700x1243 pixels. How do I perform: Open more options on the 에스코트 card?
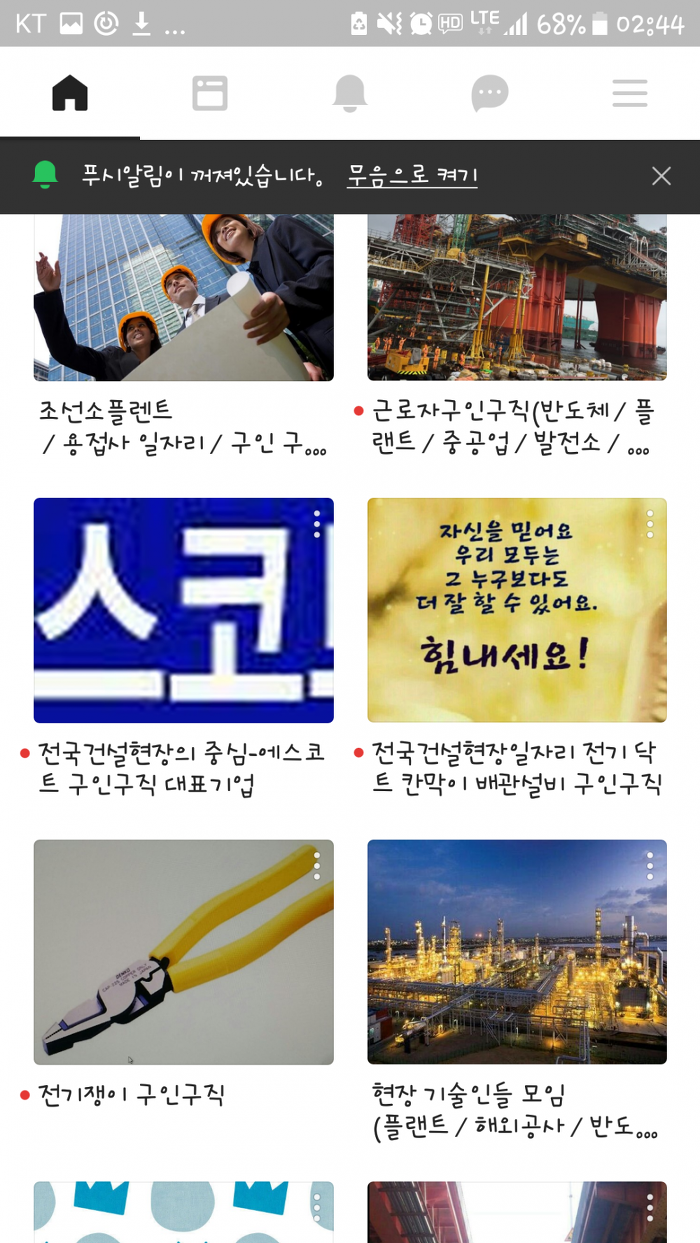317,523
